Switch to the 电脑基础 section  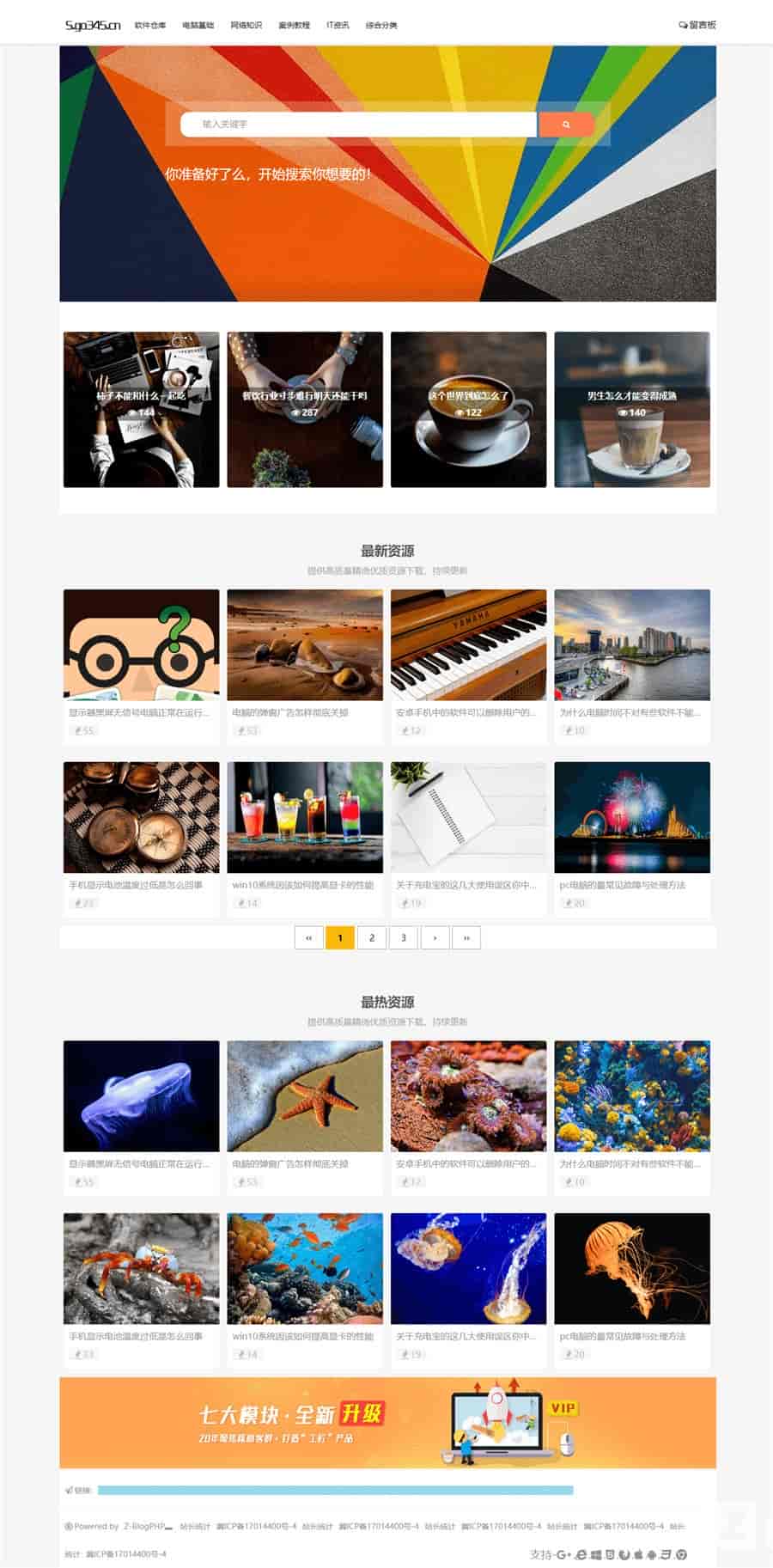pos(198,26)
